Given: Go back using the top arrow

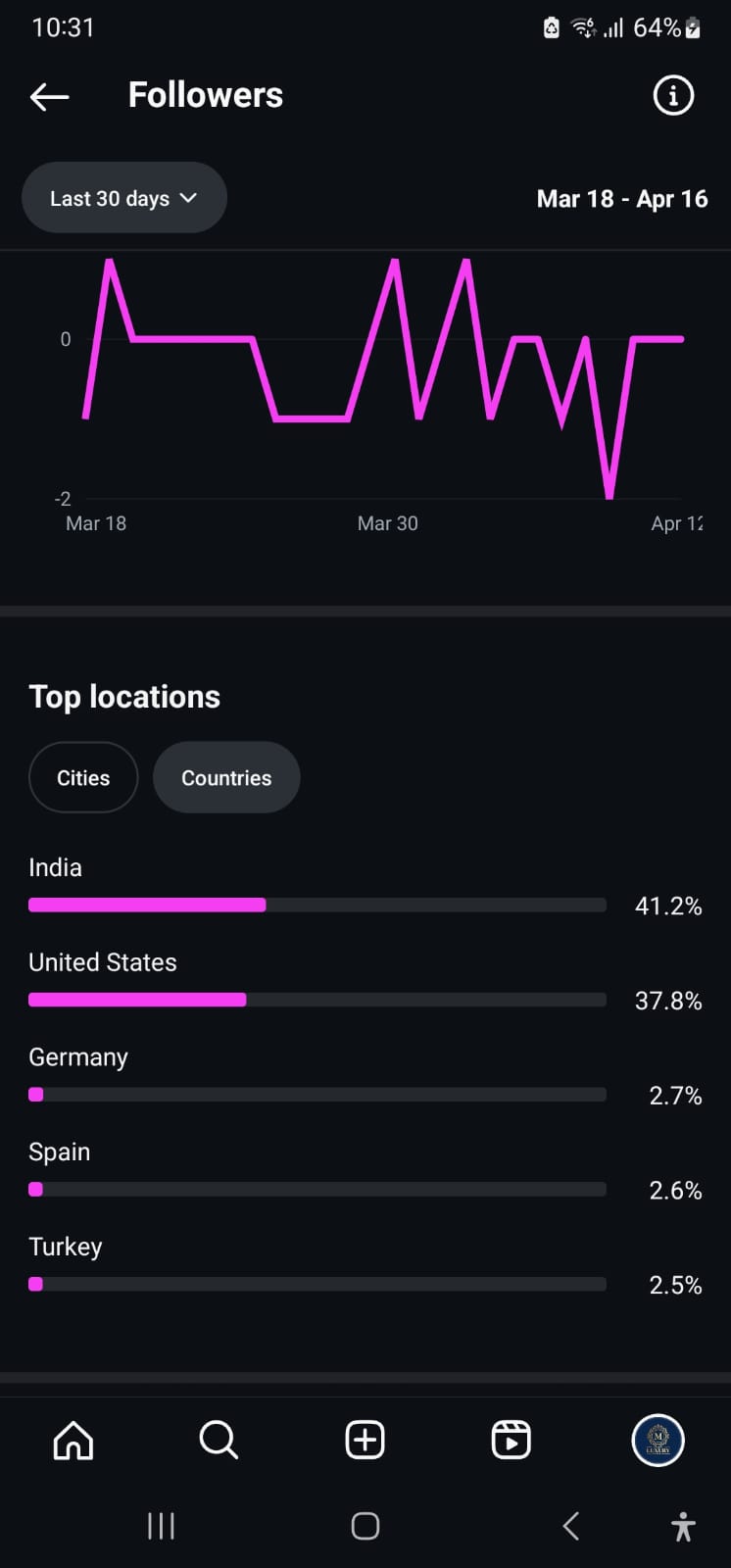Looking at the screenshot, I should point(49,96).
